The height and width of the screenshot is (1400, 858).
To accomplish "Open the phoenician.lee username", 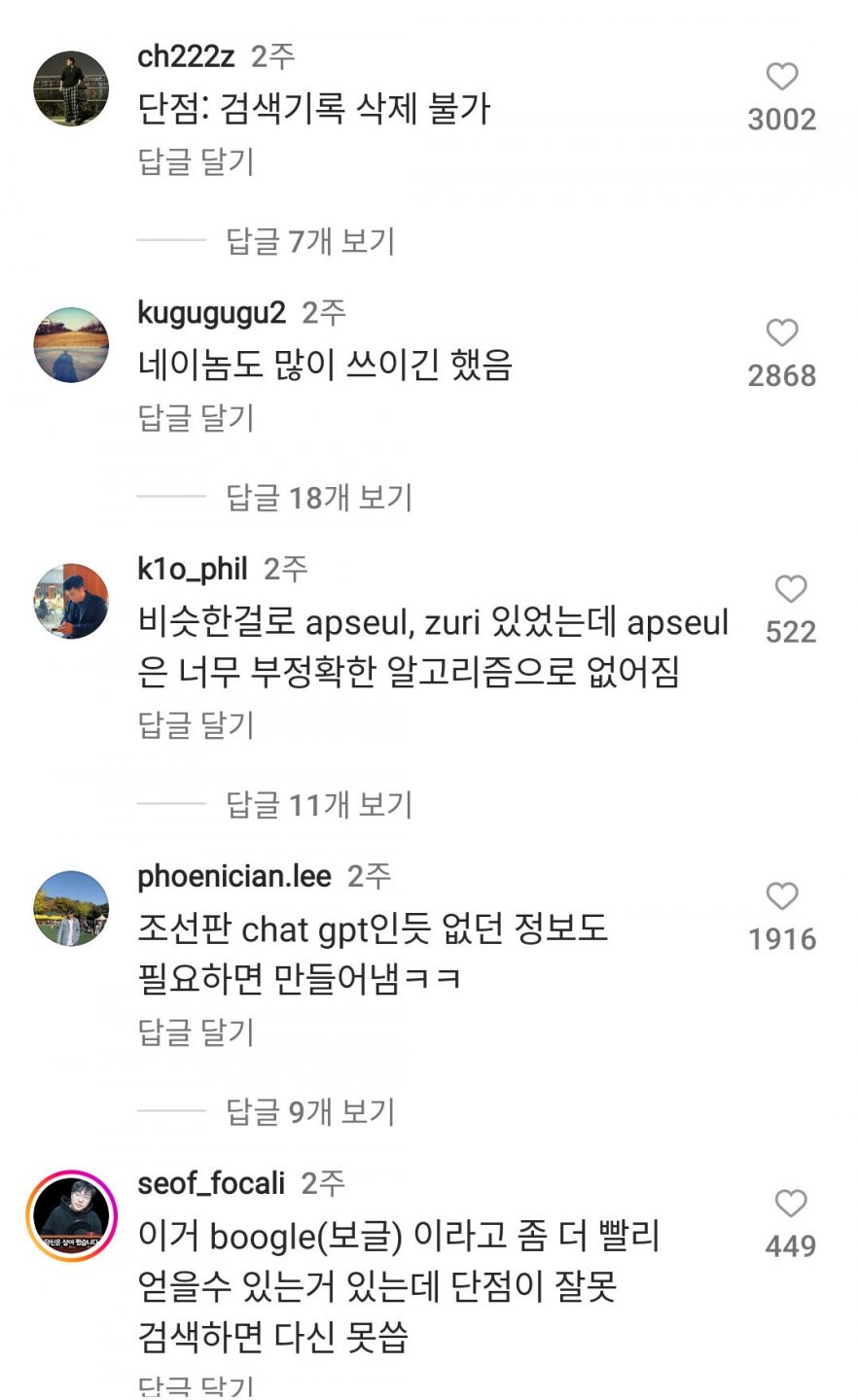I will (234, 876).
